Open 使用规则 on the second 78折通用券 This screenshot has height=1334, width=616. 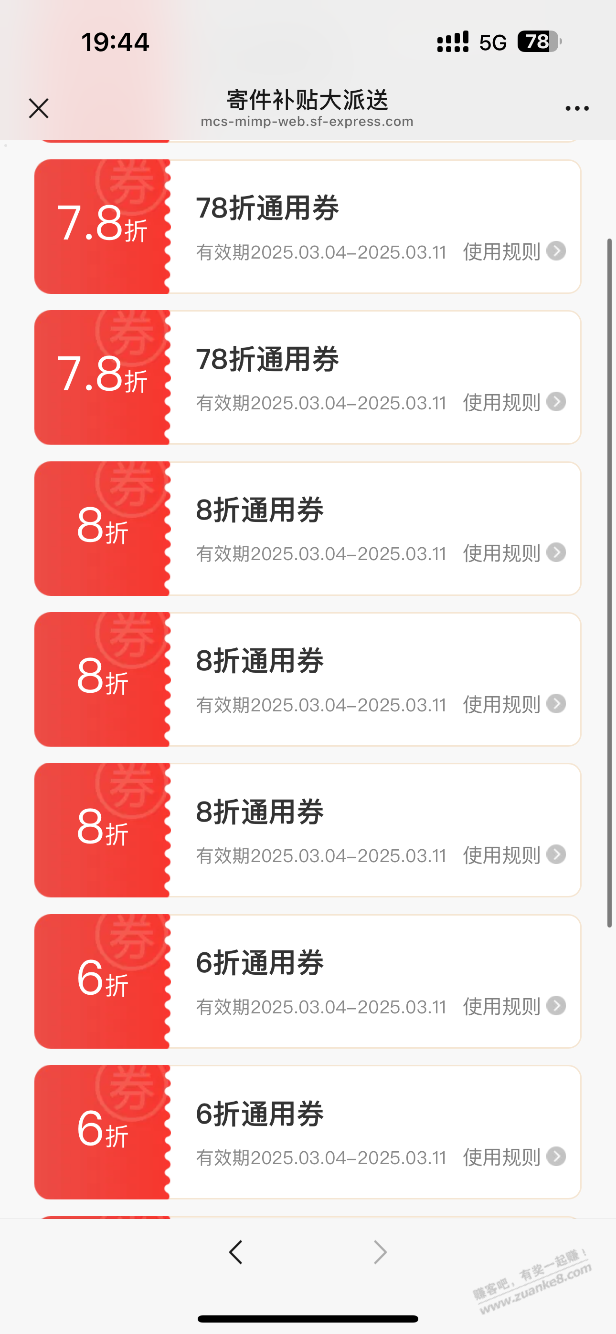pos(514,402)
